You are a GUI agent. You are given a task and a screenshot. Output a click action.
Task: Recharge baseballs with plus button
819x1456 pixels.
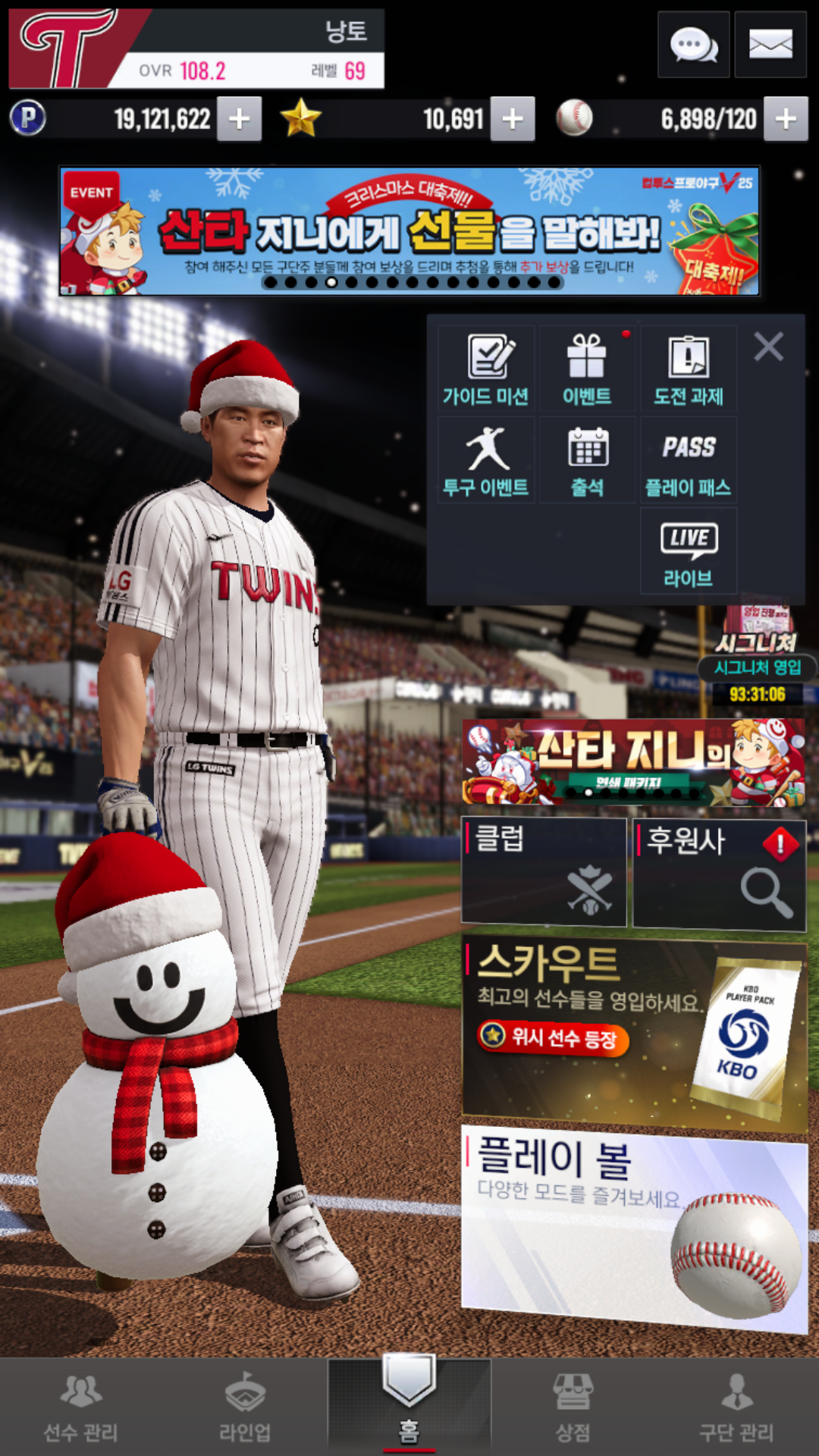coord(786,119)
